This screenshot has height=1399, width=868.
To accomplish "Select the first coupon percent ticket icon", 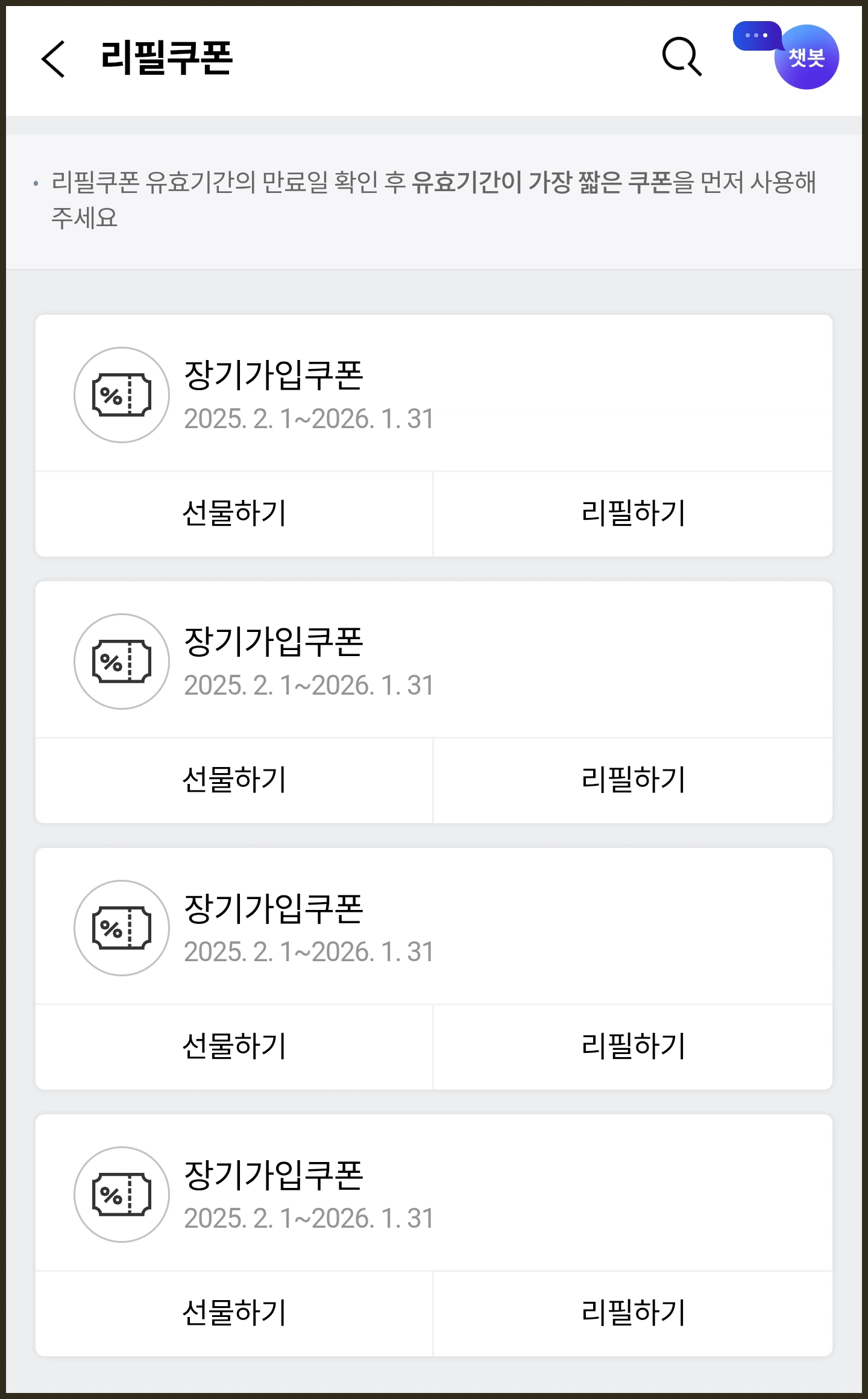I will click(121, 395).
